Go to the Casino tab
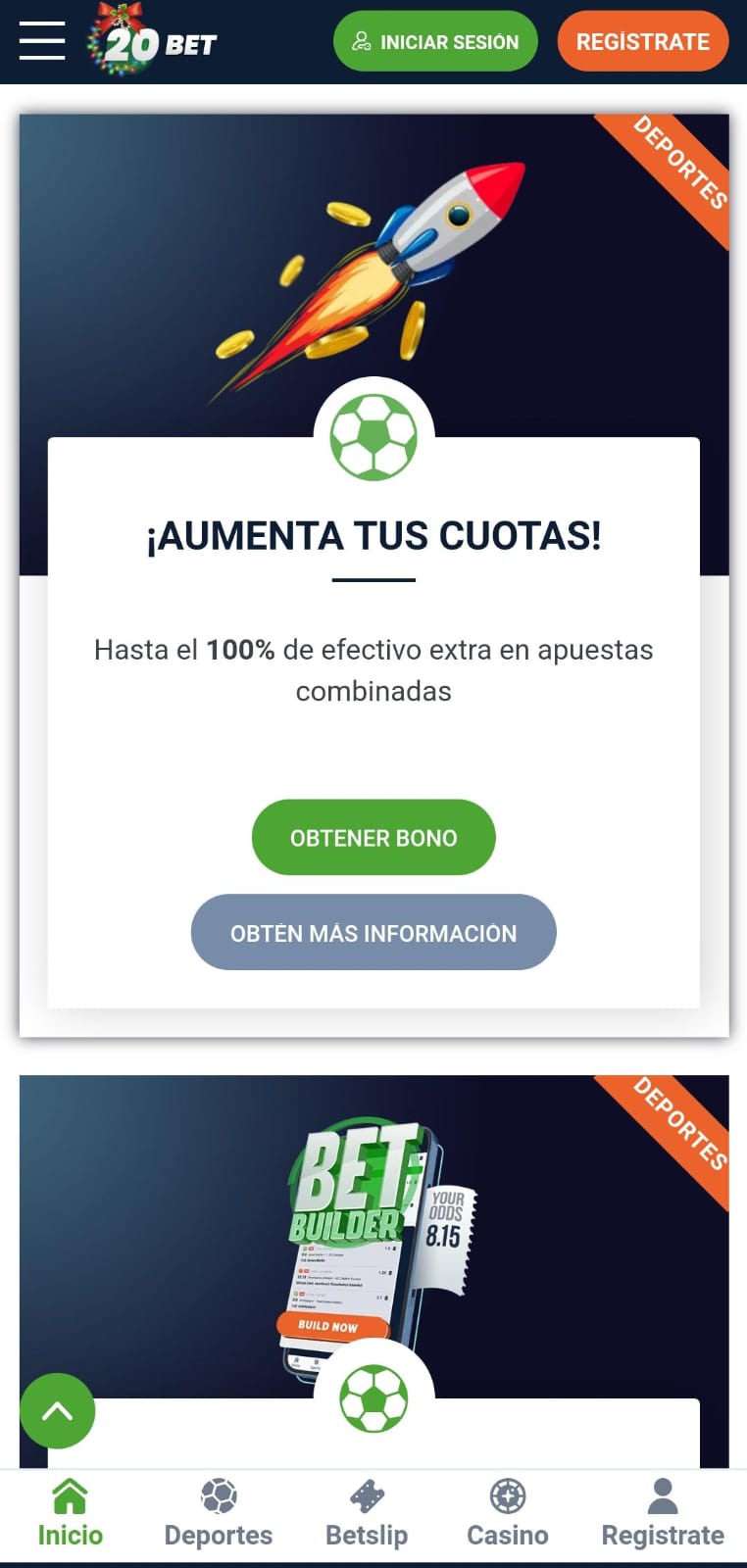747x1568 pixels. pos(507,1514)
